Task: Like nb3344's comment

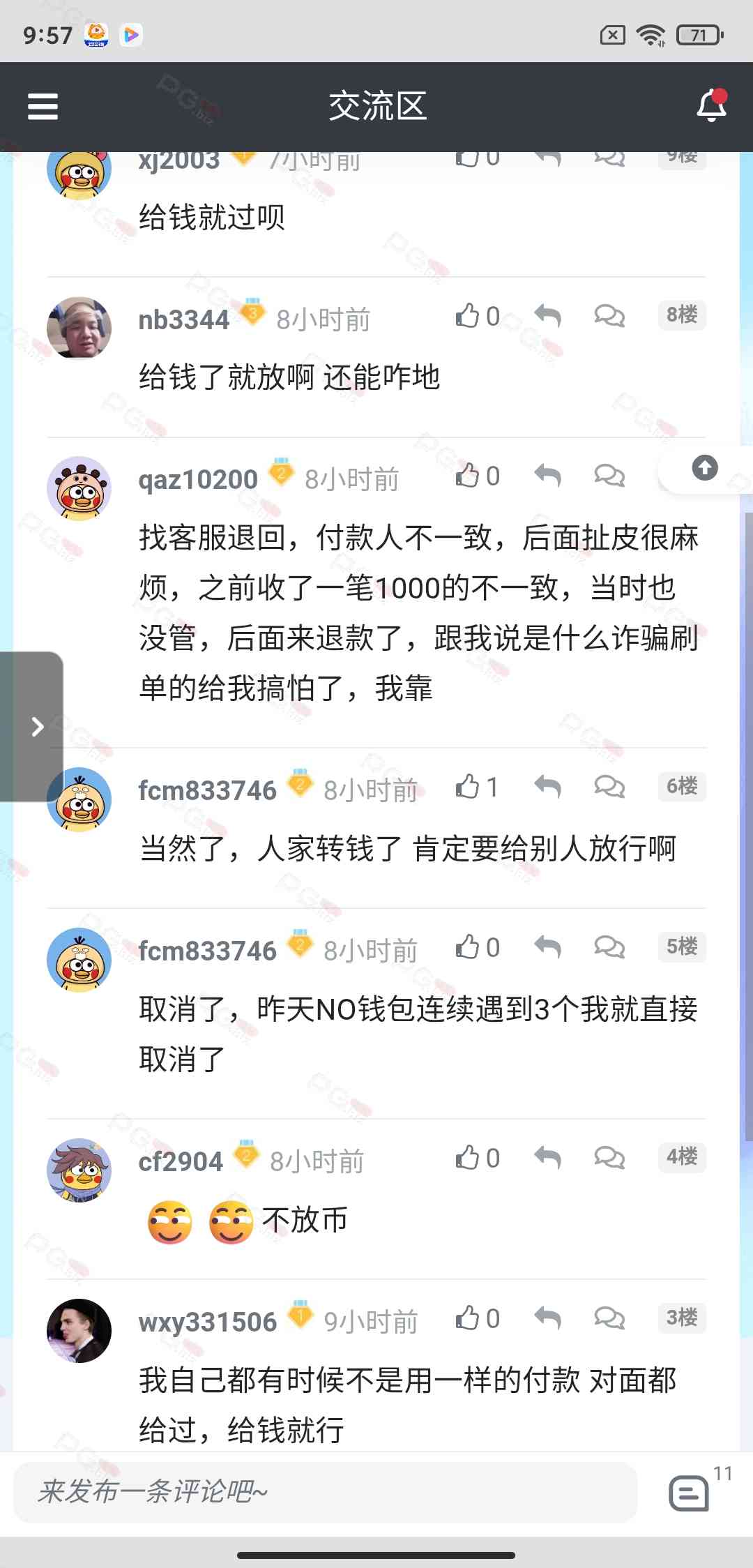Action: click(x=478, y=316)
